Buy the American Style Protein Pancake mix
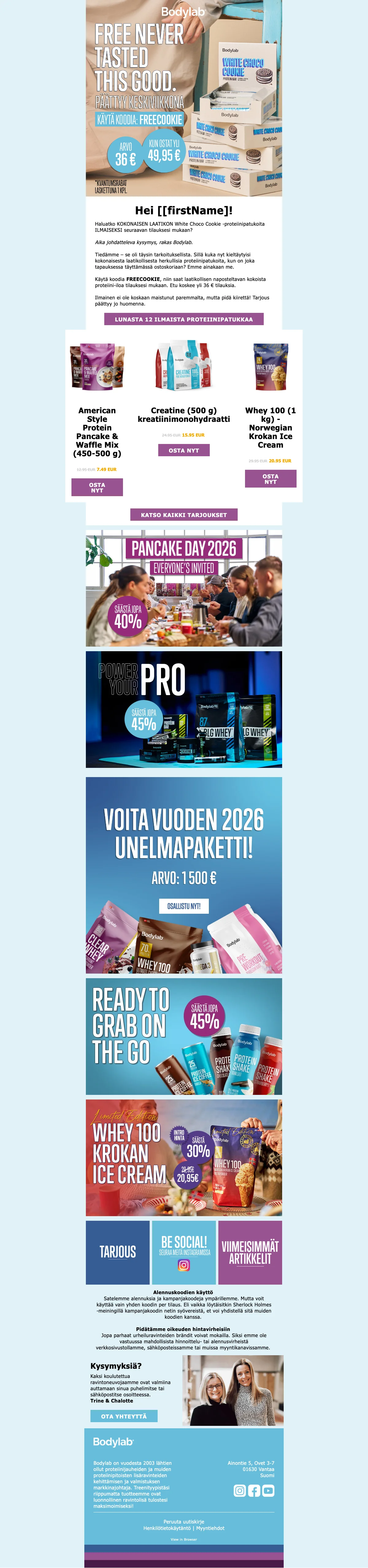 click(x=97, y=487)
